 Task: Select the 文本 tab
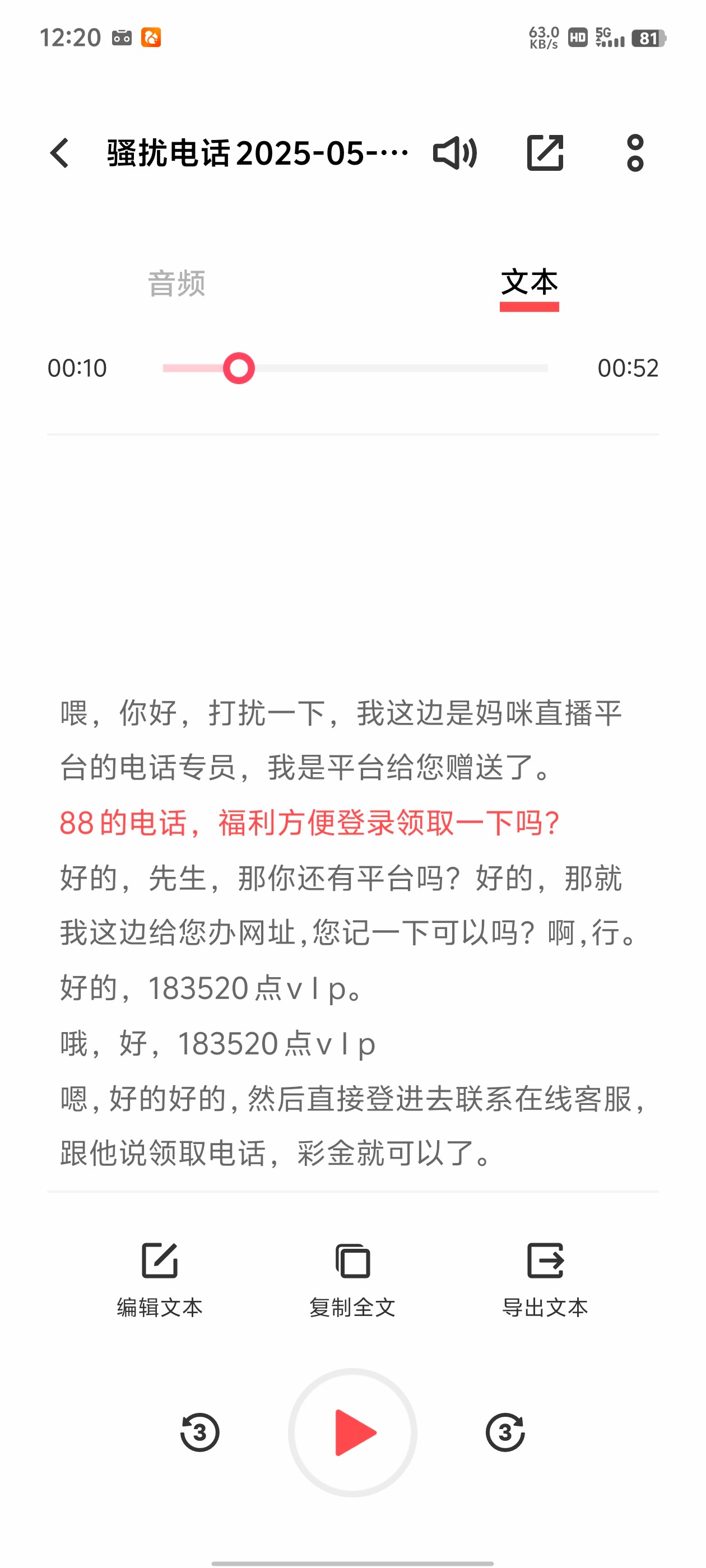tap(529, 284)
